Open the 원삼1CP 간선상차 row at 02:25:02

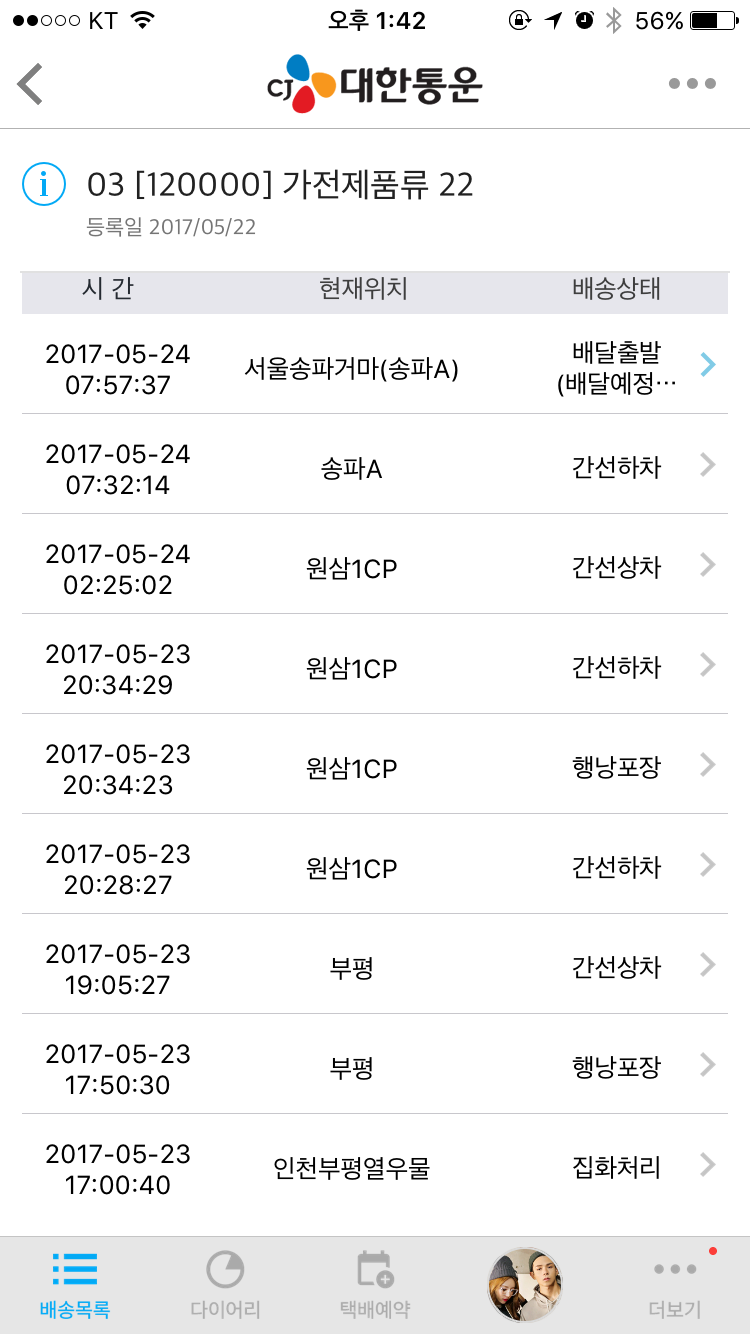click(375, 564)
